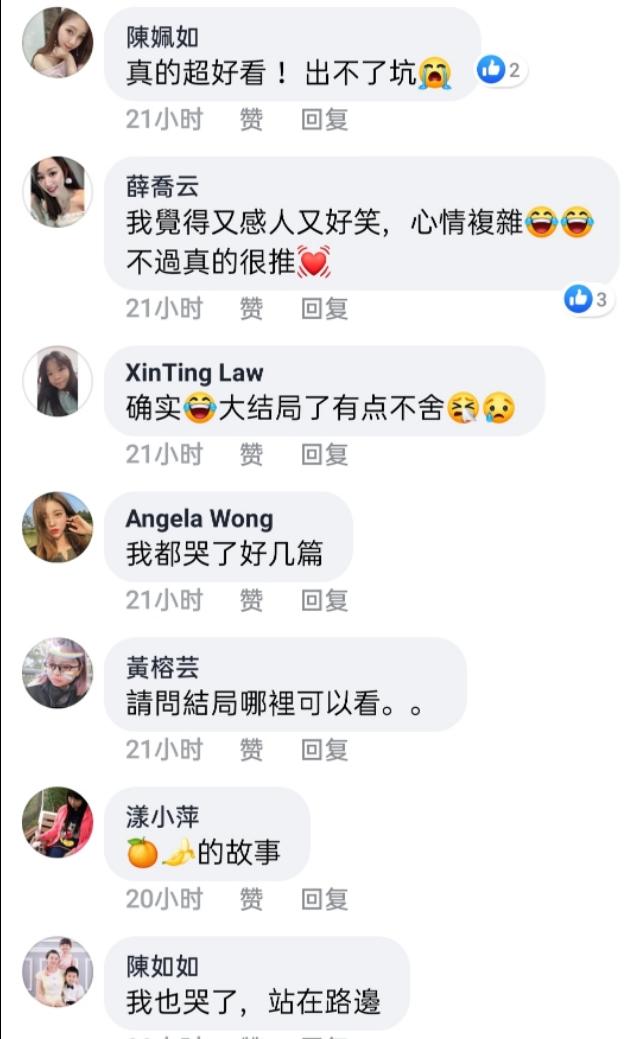Open 陳如如's profile name
The image size is (640, 1039).
pos(161,966)
